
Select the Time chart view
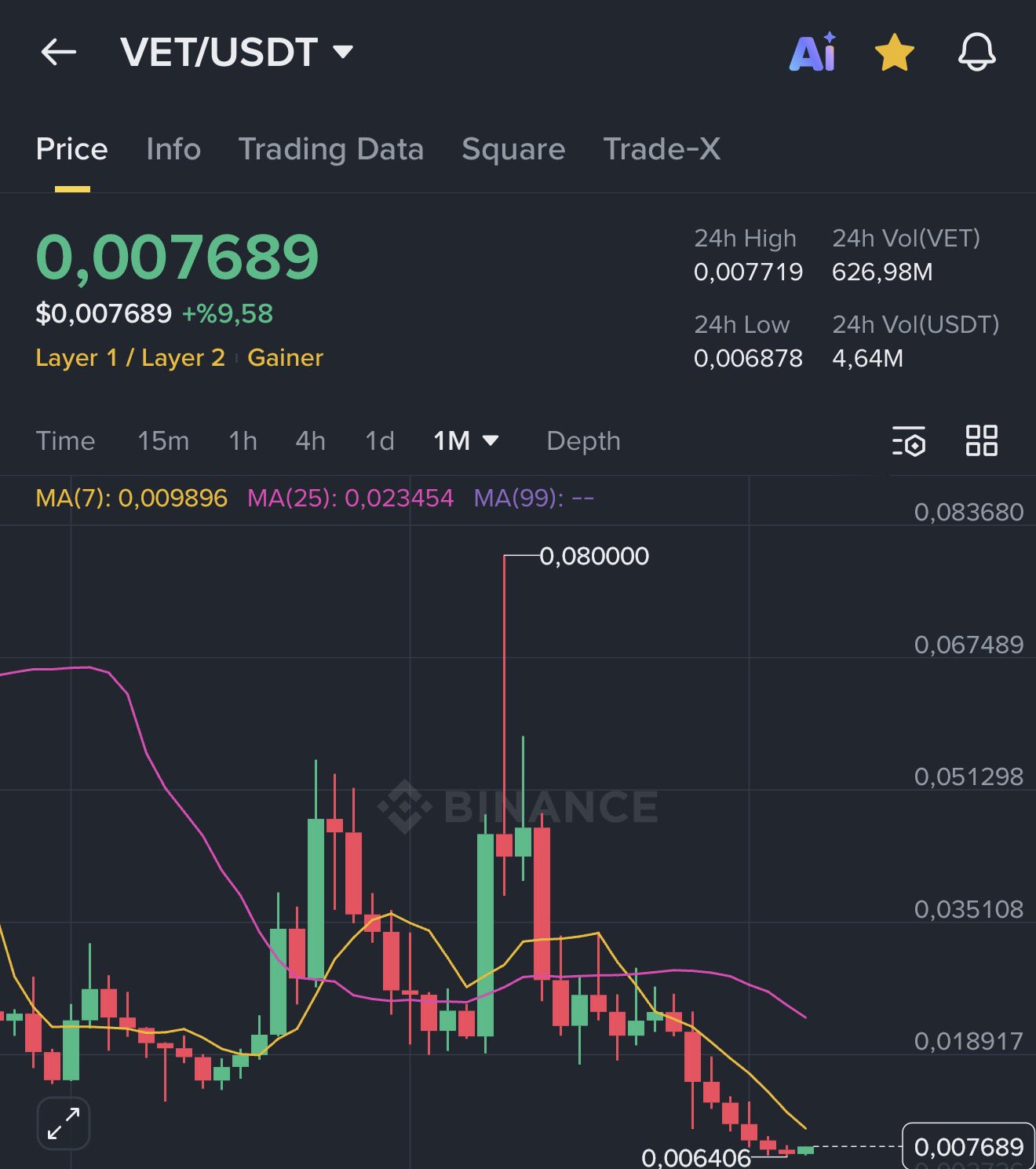(x=65, y=441)
